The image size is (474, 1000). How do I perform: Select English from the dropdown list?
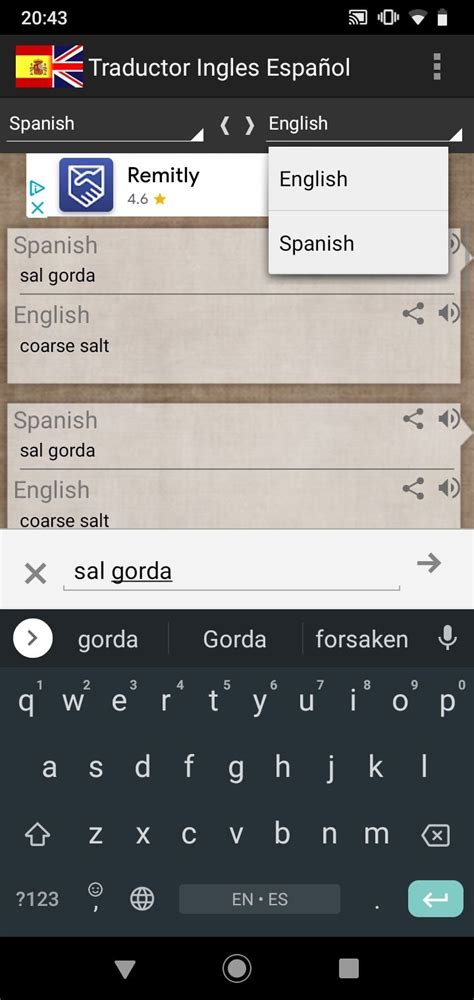[358, 179]
